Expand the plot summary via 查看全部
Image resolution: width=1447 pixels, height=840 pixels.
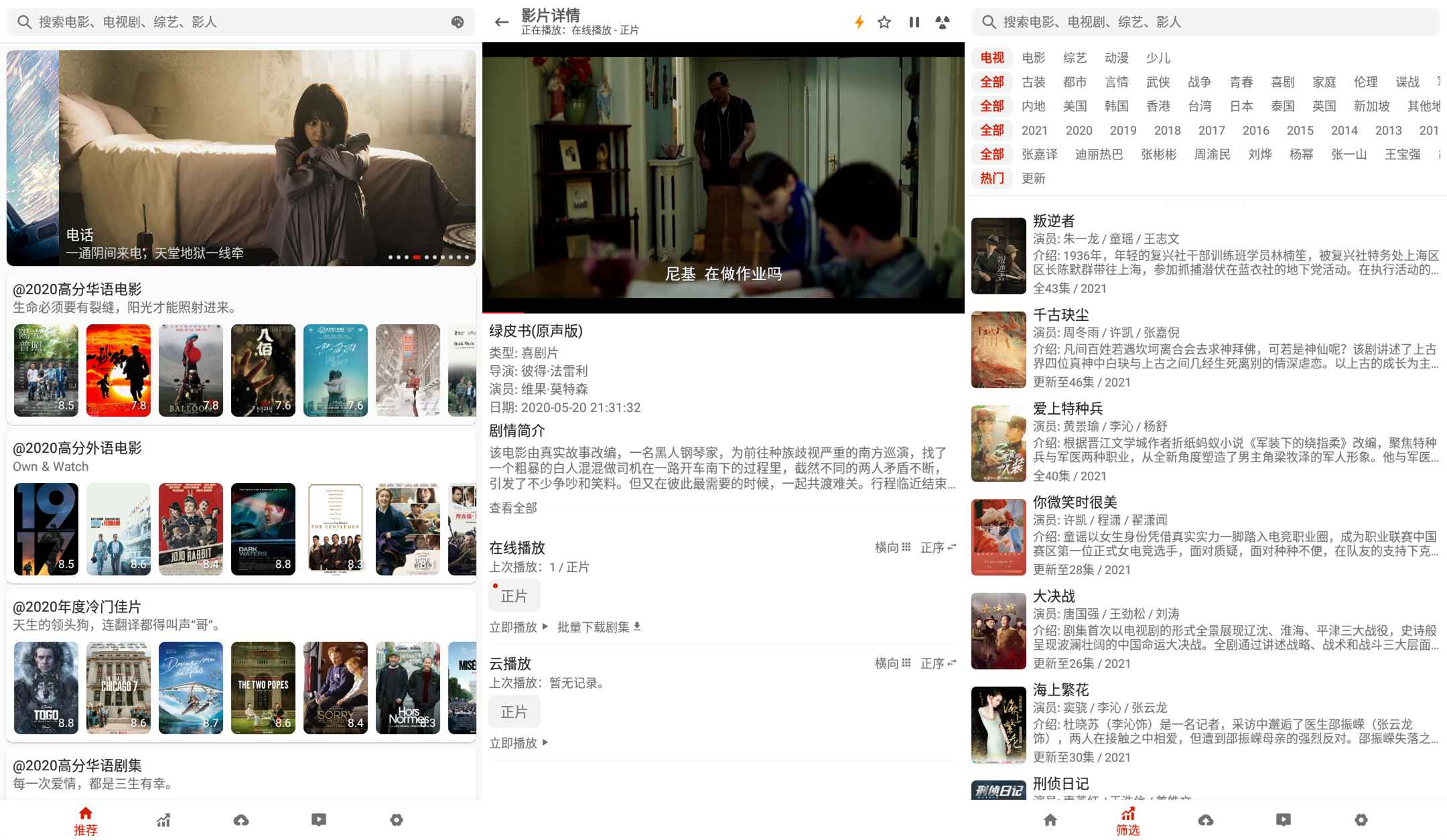point(513,508)
